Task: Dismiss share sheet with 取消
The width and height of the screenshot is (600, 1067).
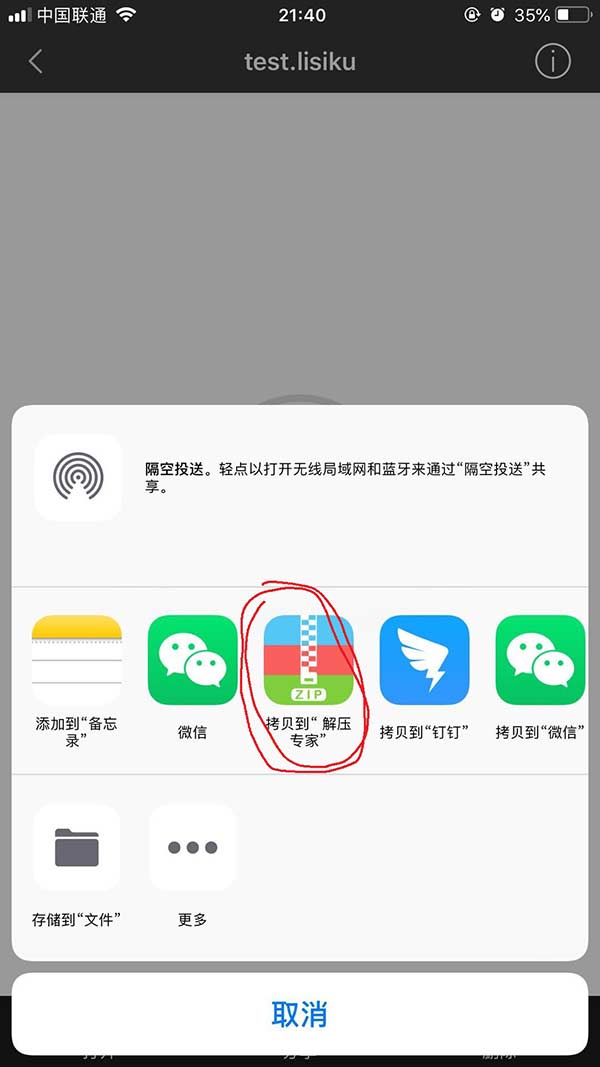Action: click(299, 1014)
